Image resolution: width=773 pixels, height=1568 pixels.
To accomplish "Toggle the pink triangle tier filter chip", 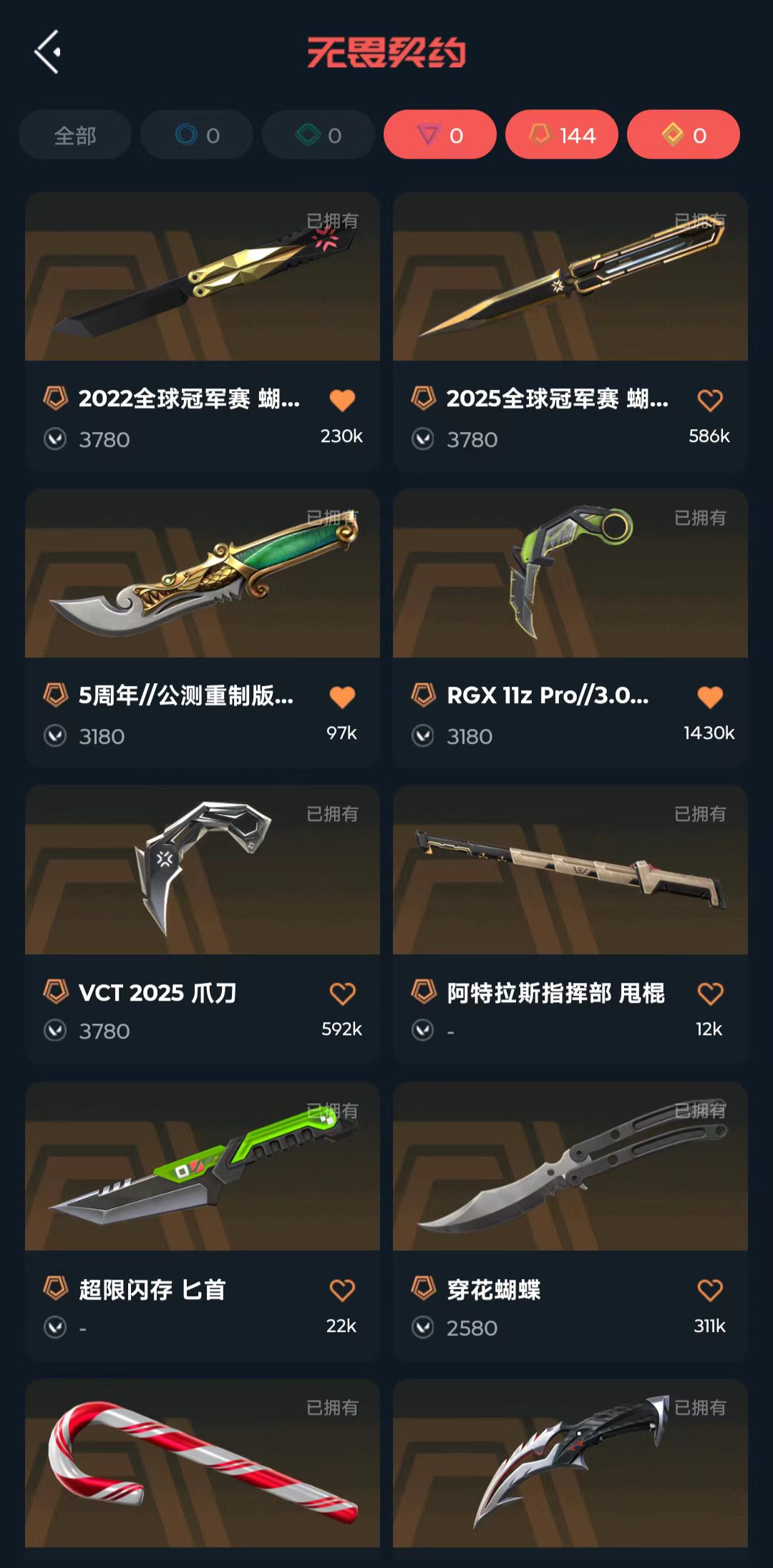I will point(439,135).
